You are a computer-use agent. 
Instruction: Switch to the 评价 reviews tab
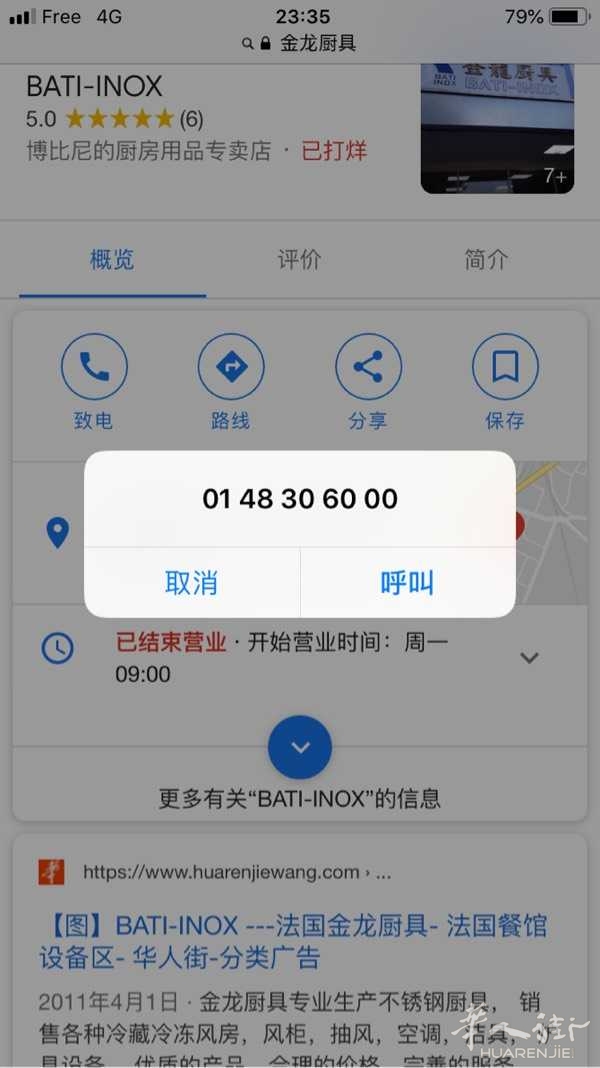(x=299, y=260)
